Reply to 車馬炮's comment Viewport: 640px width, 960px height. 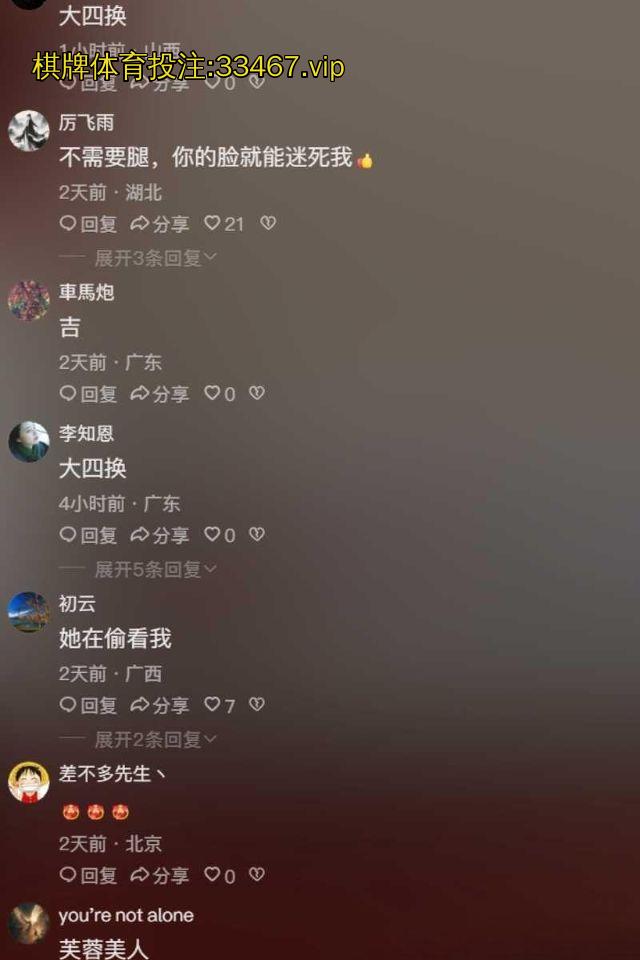[x=88, y=394]
